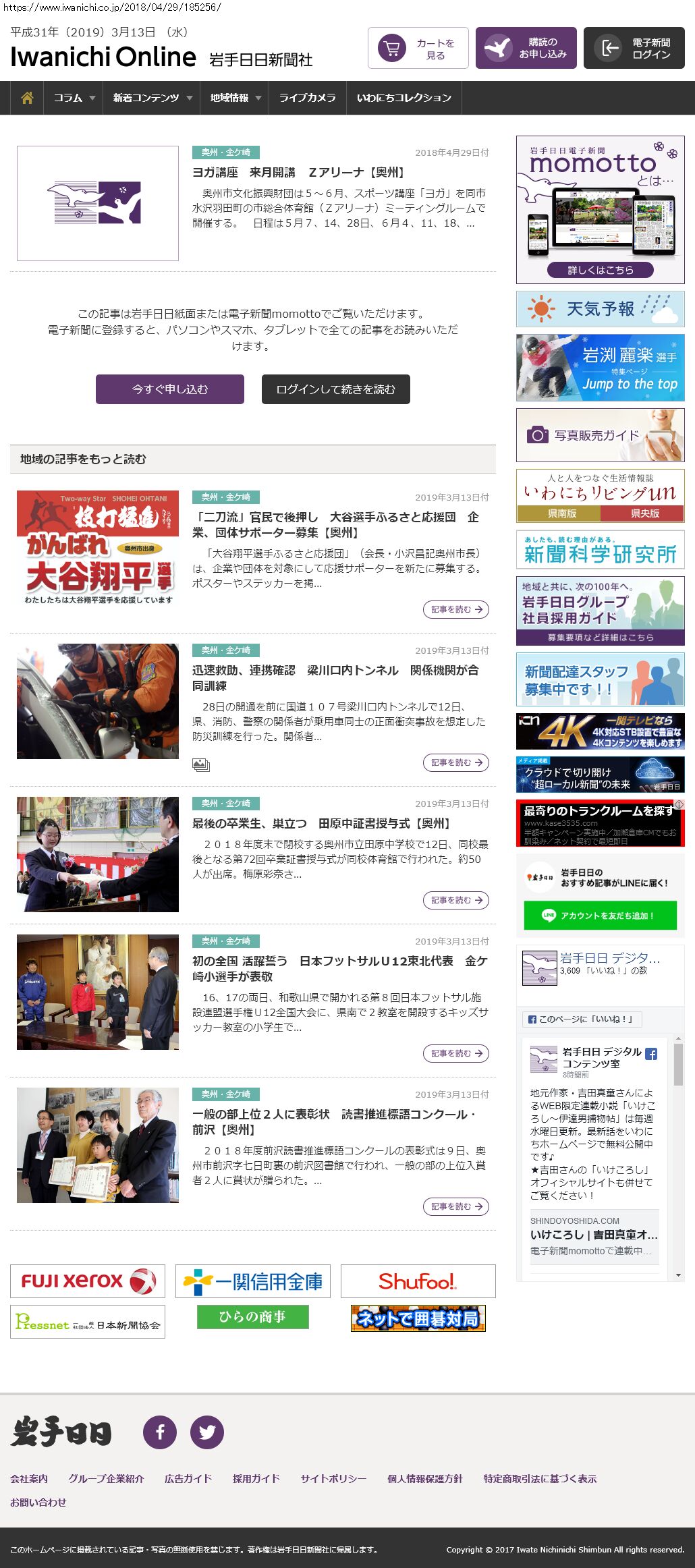The width and height of the screenshot is (695, 1568).
Task: Open the 梁川口内トンネル rescue training article headline
Action: tap(335, 677)
